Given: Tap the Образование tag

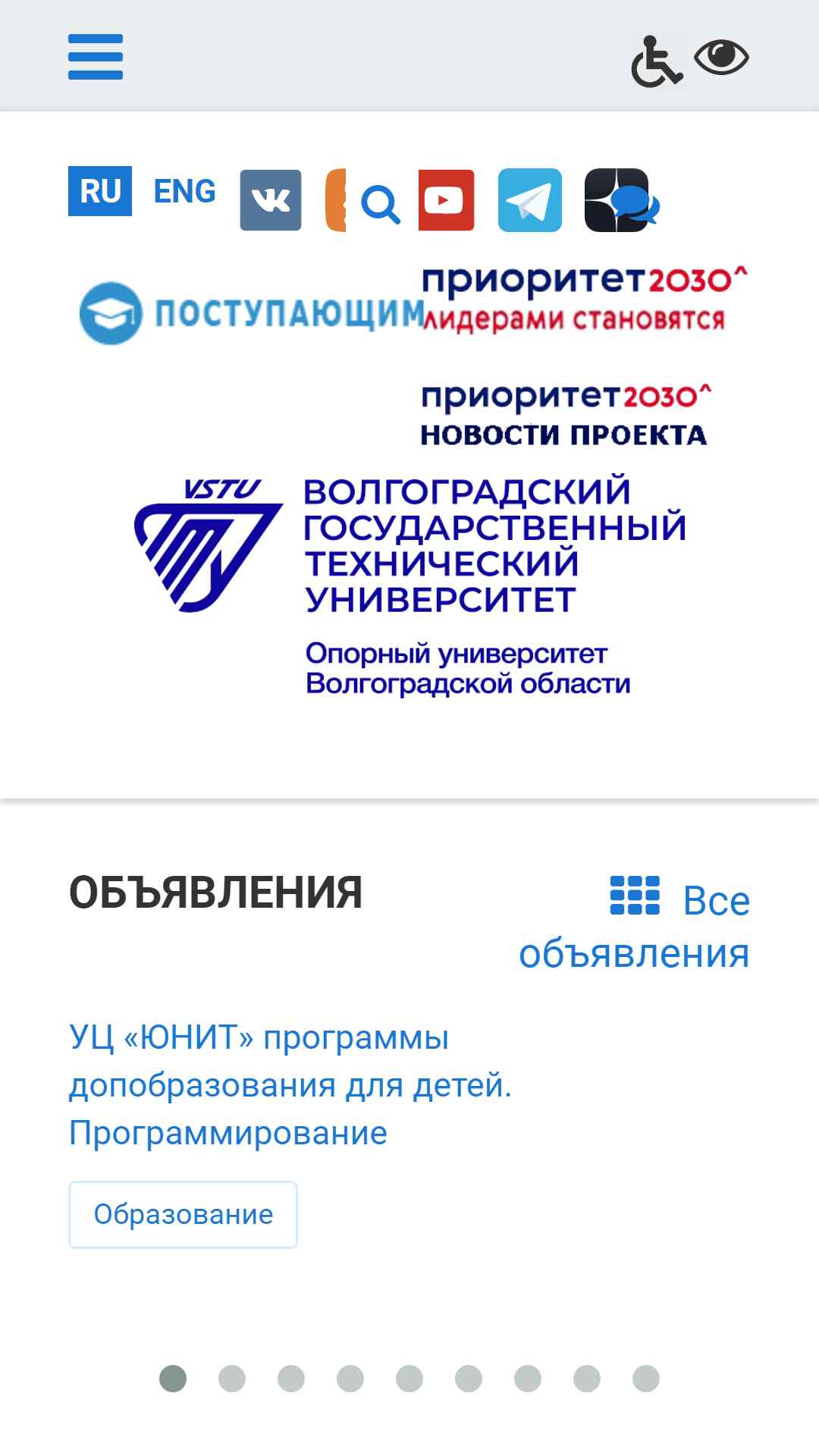Looking at the screenshot, I should coord(183,1214).
